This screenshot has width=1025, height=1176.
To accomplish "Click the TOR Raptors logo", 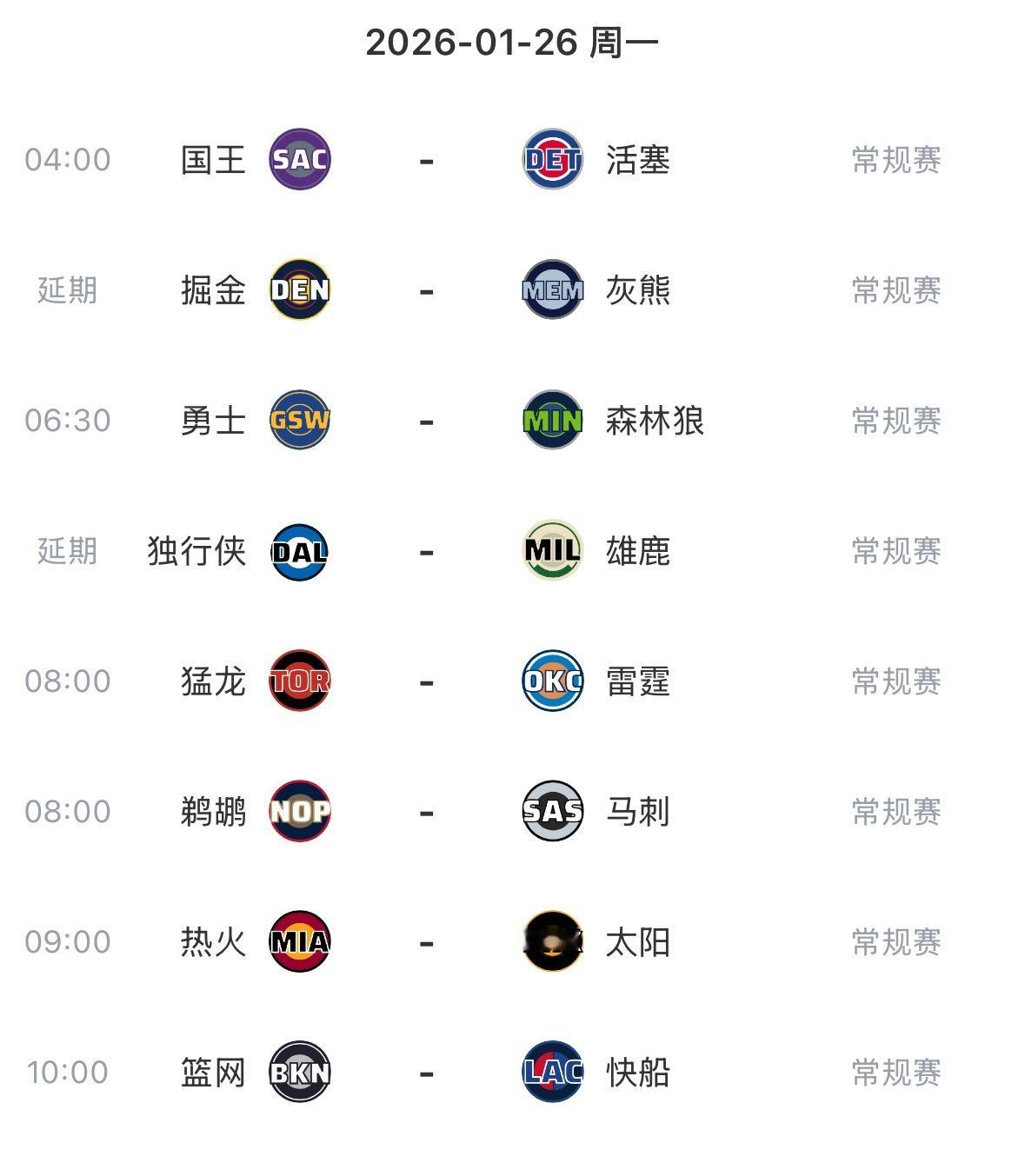I will click(x=299, y=680).
